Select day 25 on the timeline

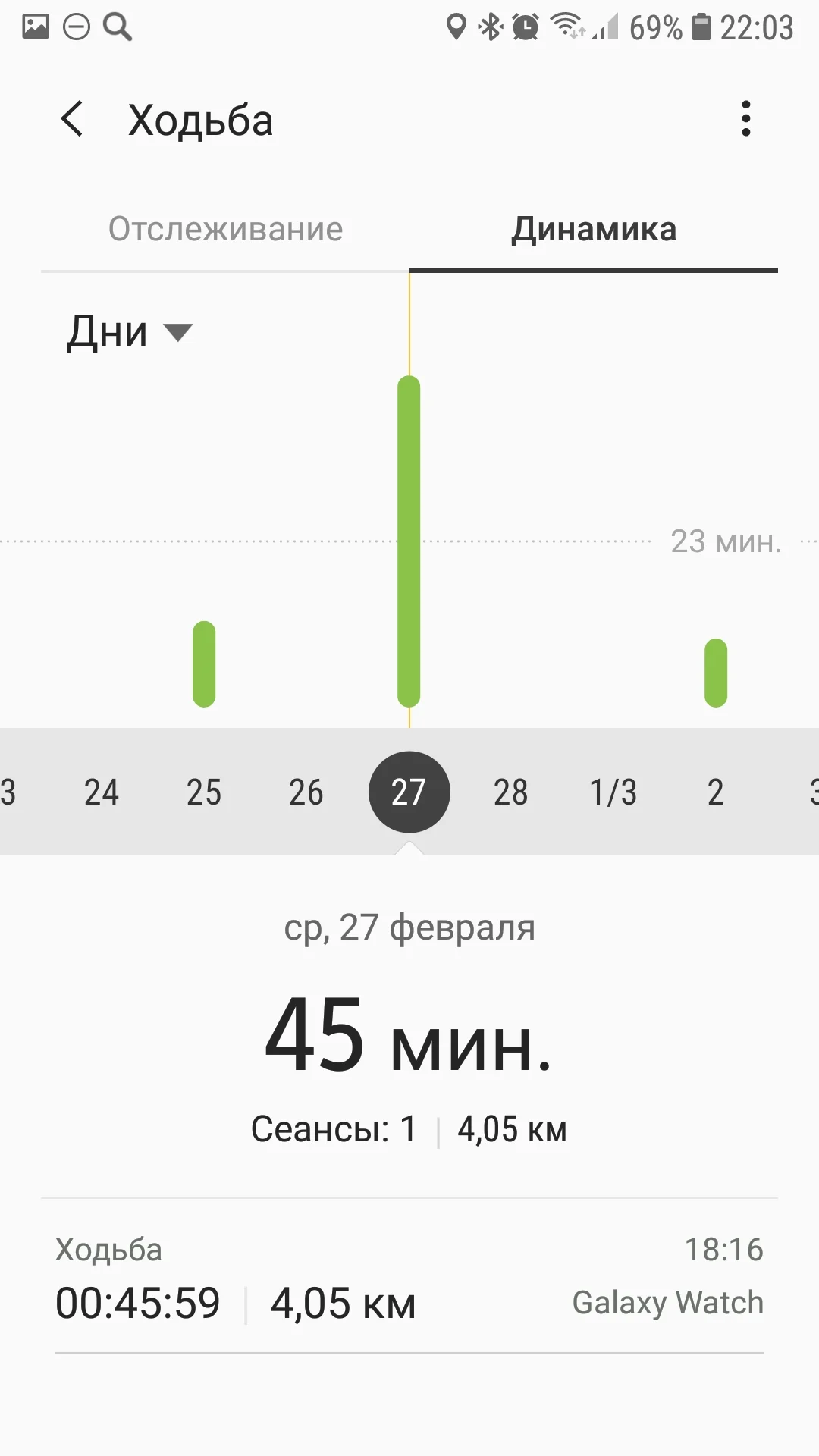[x=204, y=792]
